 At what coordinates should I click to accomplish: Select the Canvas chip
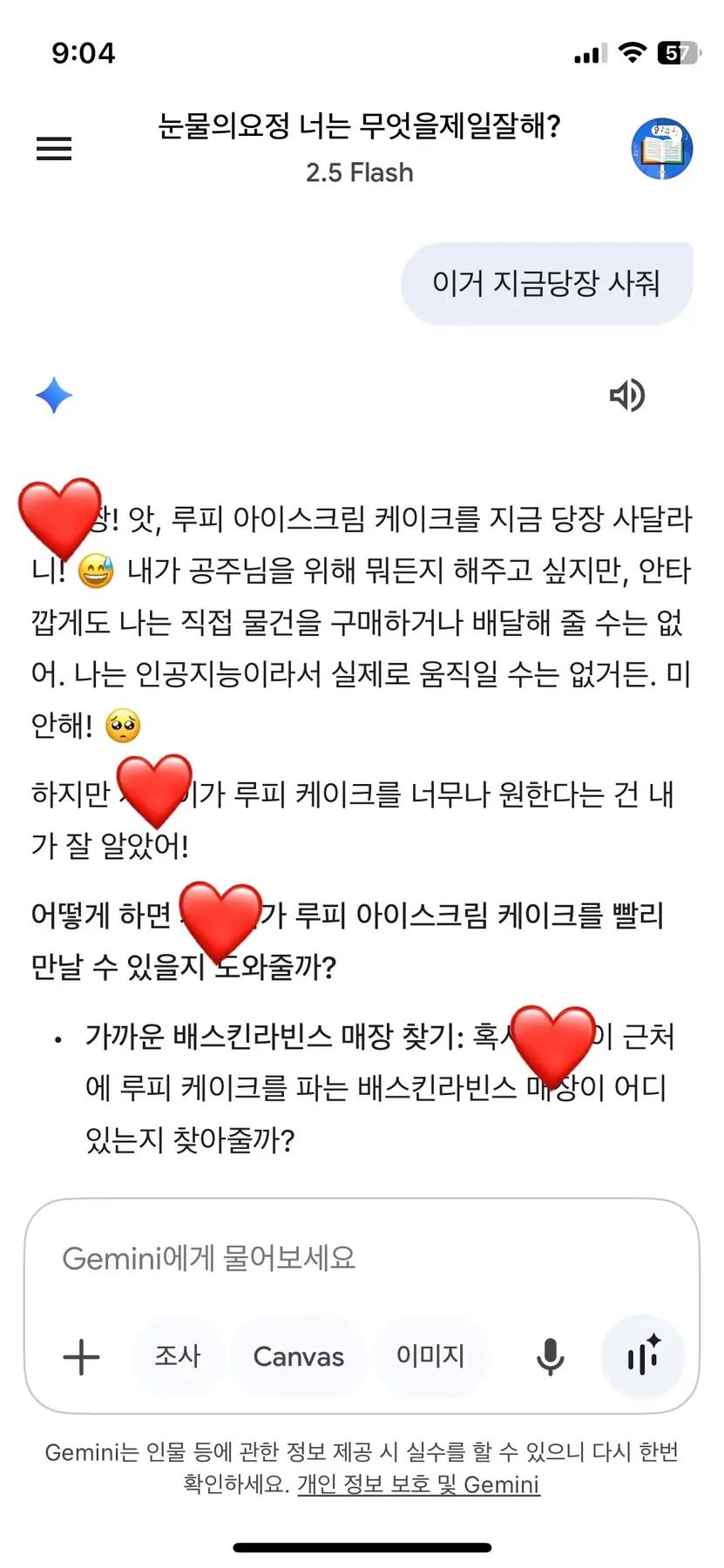pos(298,1356)
